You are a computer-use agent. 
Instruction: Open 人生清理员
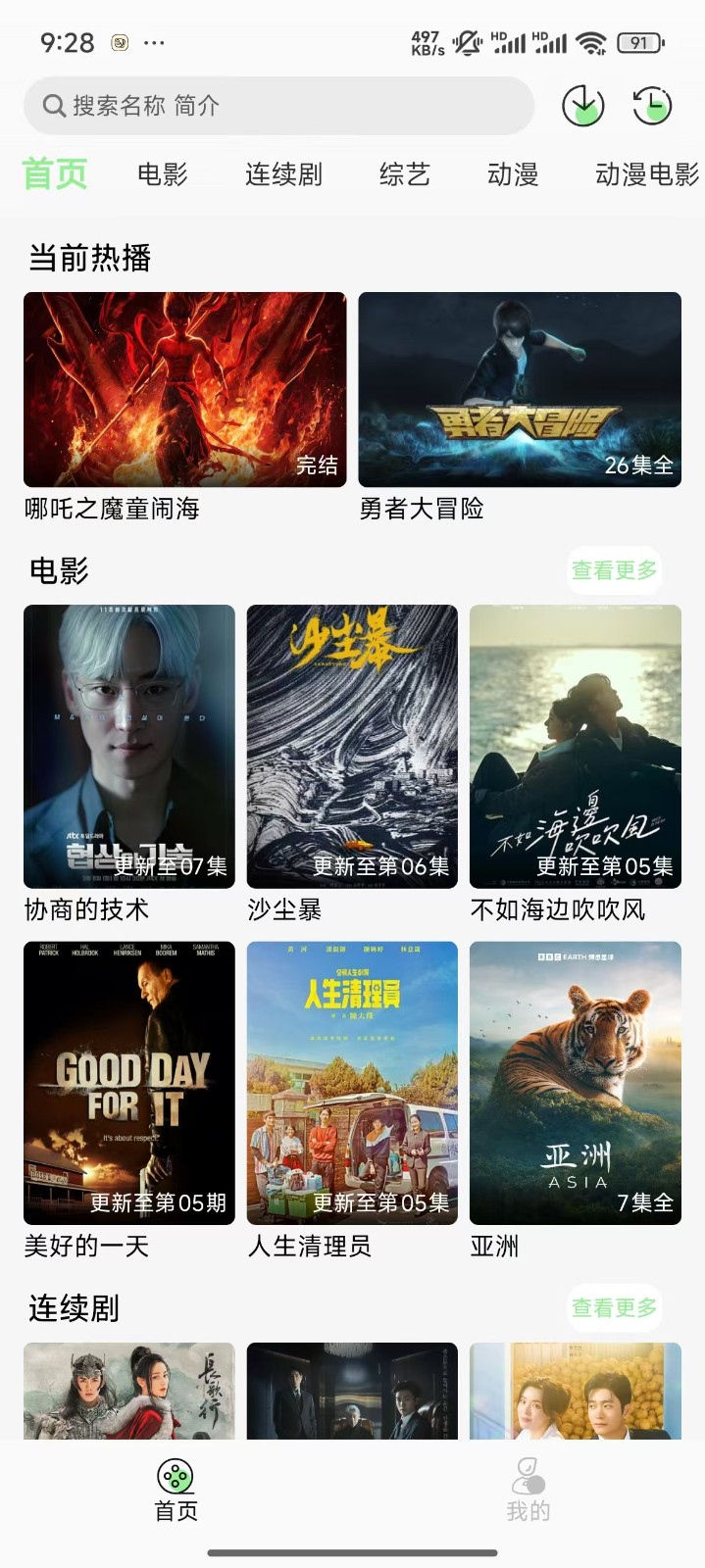(x=352, y=1083)
